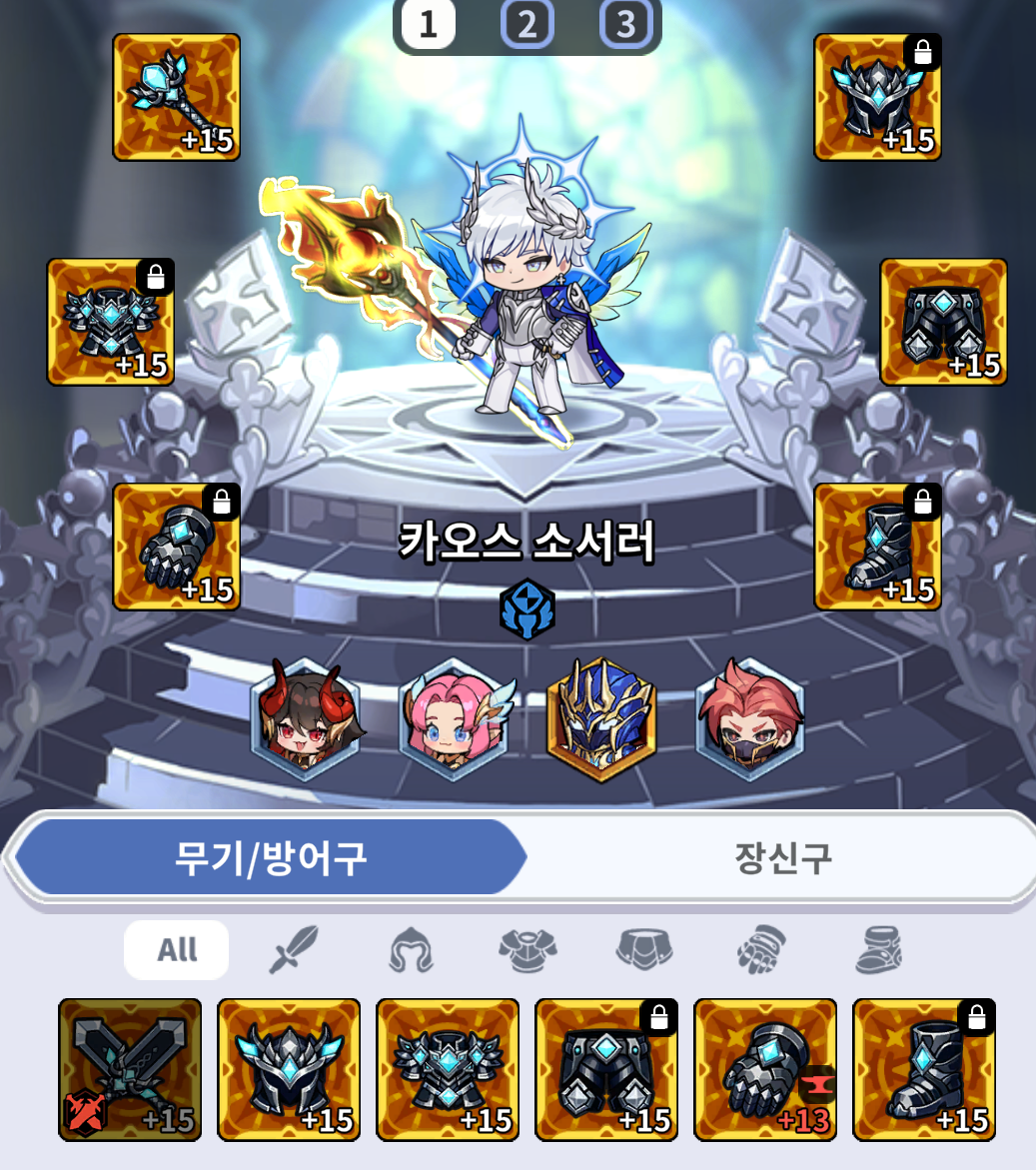
Task: Switch to equipment preset 2
Action: [526, 24]
